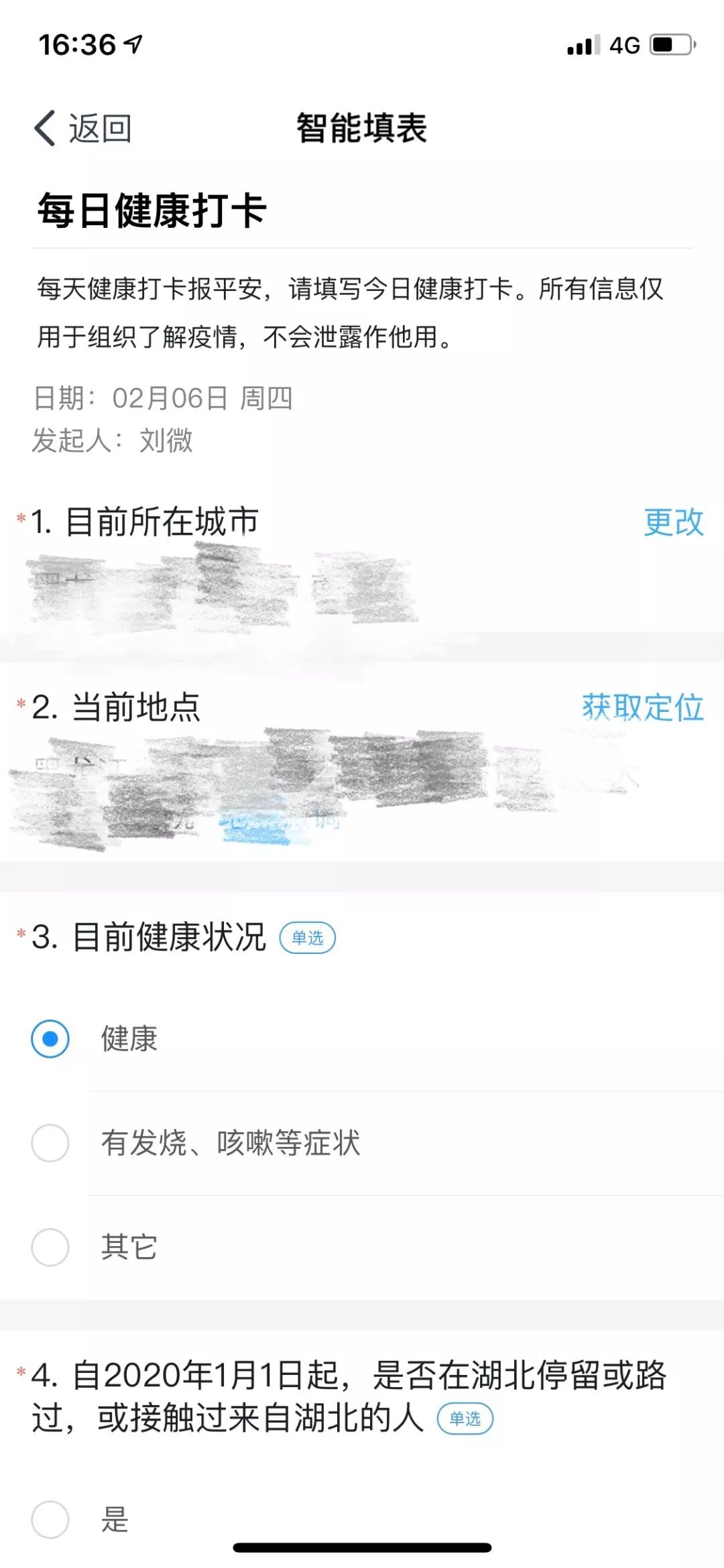Screen dimensions: 724x1568
Task: Tap 更改 to change current city
Action: pos(672,522)
